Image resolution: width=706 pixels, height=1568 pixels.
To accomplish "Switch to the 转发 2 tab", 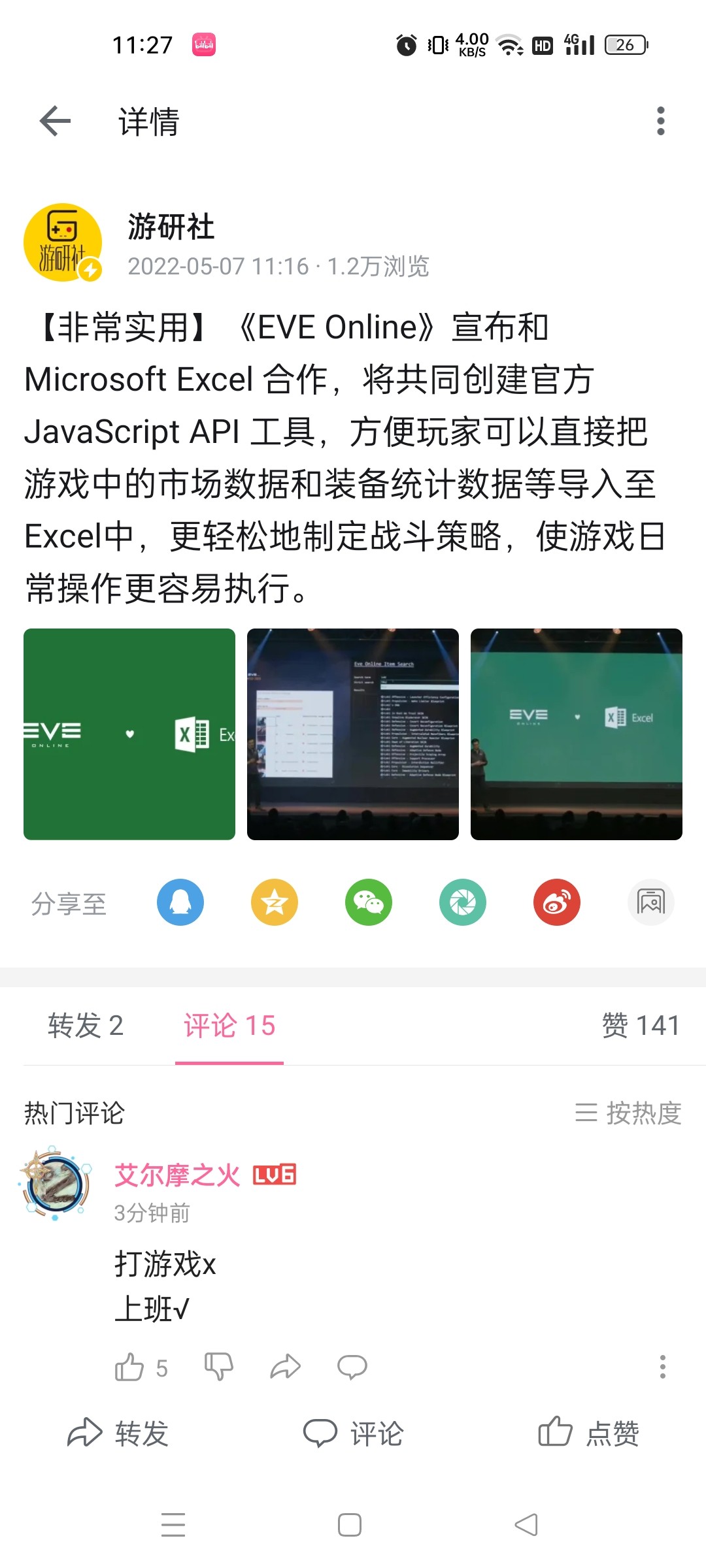I will [x=86, y=1025].
